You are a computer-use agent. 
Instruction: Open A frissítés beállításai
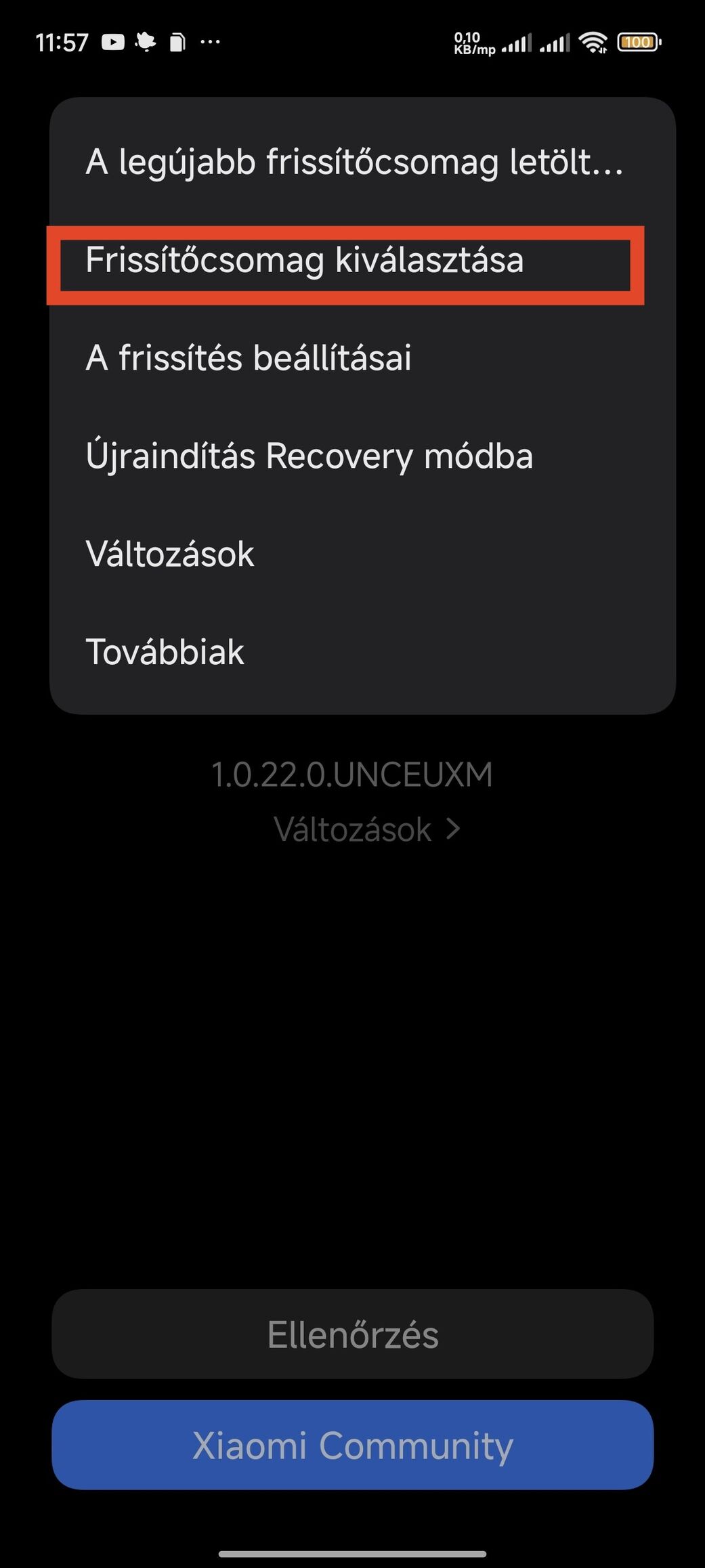pos(362,357)
